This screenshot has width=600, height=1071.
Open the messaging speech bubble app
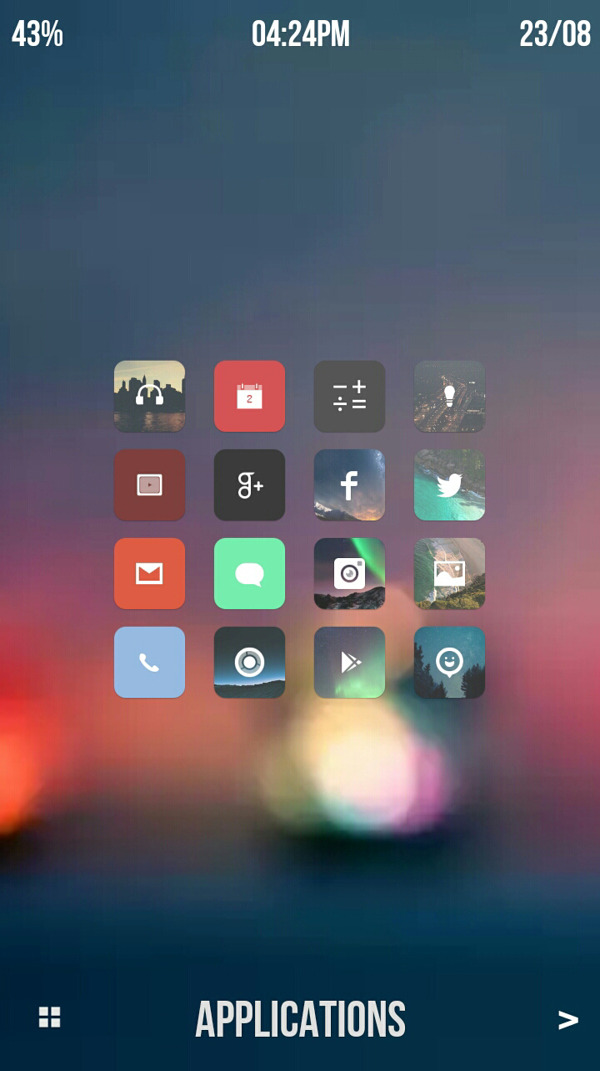pos(249,573)
